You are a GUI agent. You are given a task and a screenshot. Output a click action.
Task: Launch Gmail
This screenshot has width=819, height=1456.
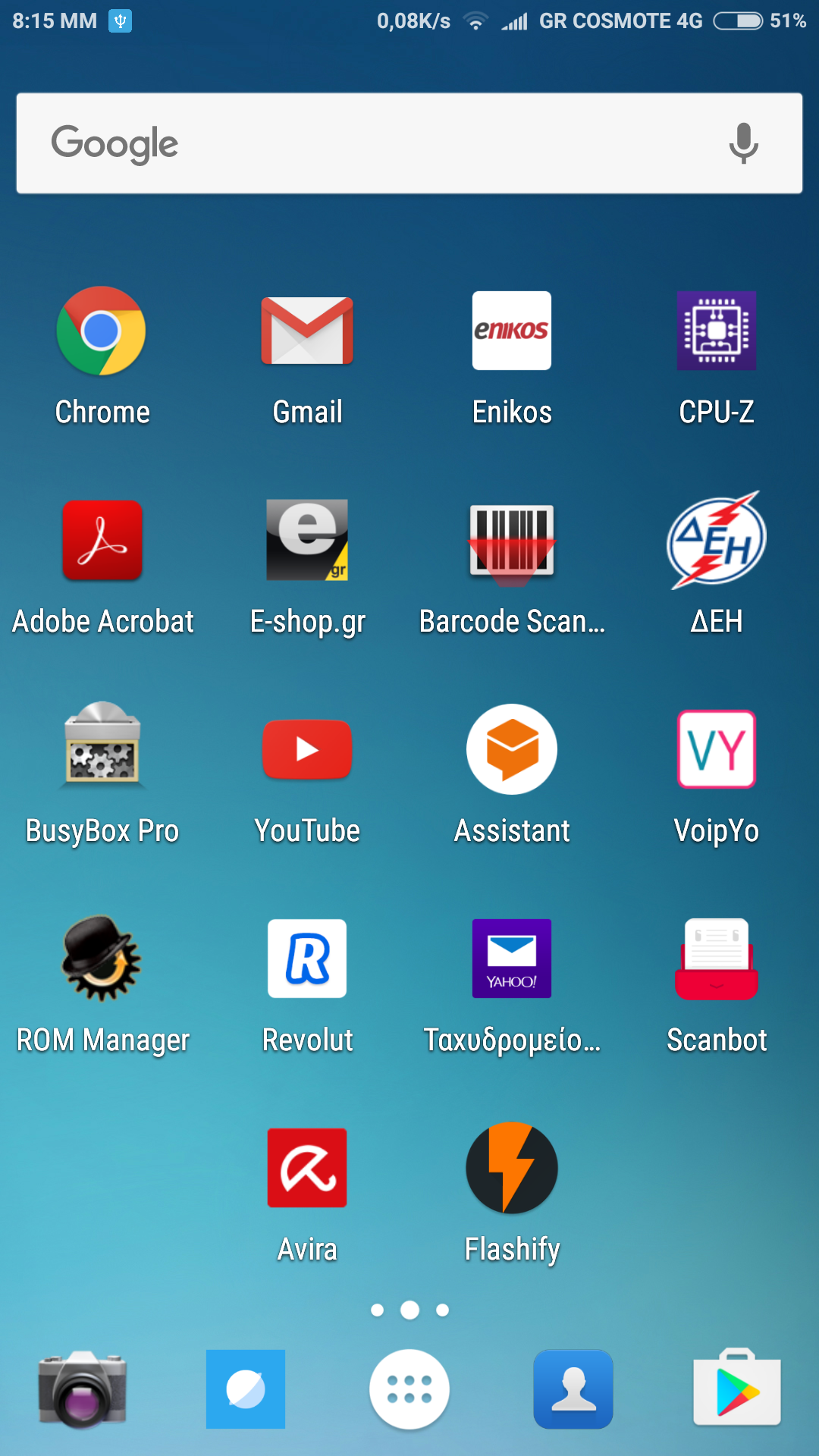(x=307, y=331)
